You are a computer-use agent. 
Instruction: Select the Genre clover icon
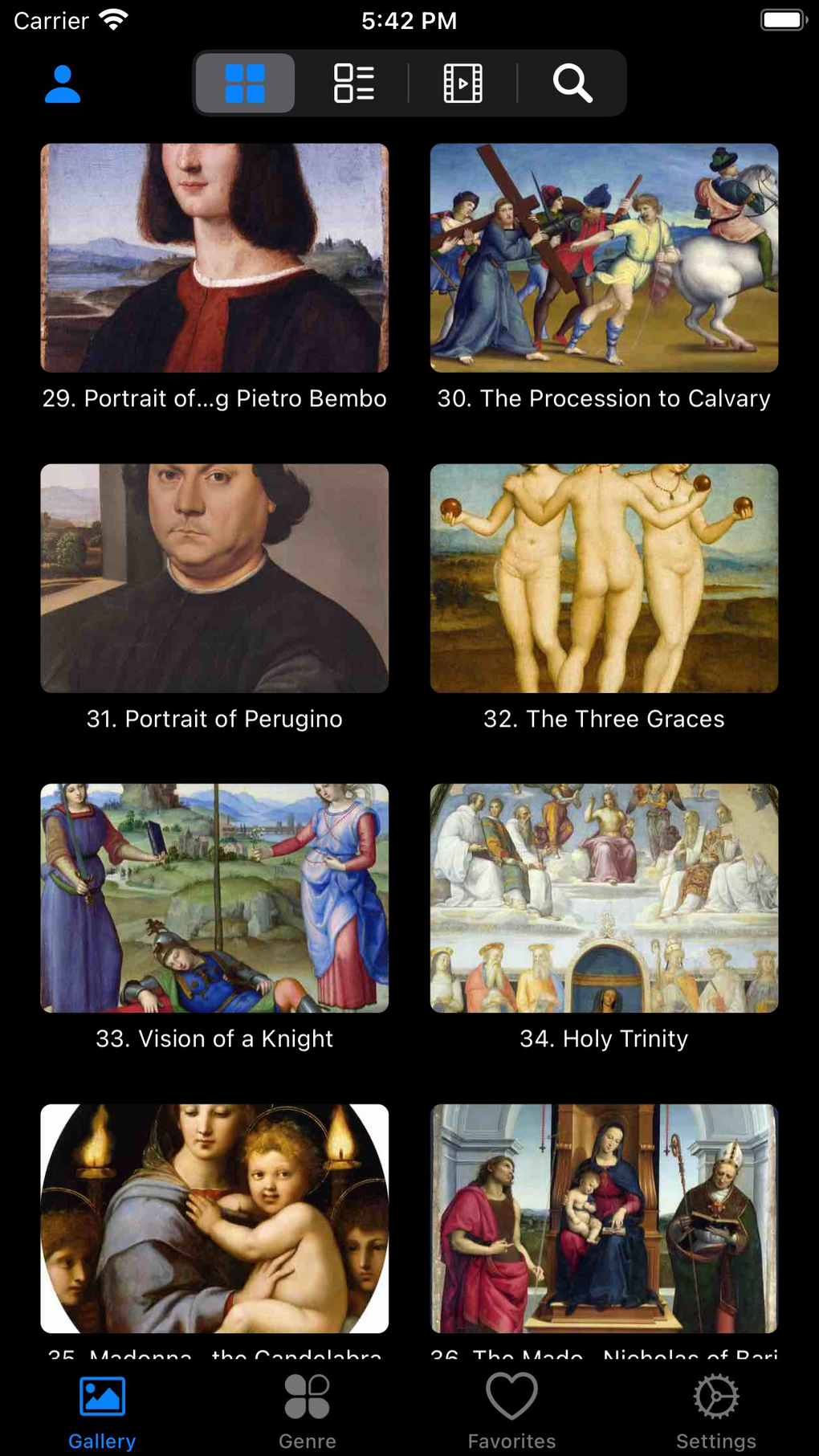point(307,1396)
